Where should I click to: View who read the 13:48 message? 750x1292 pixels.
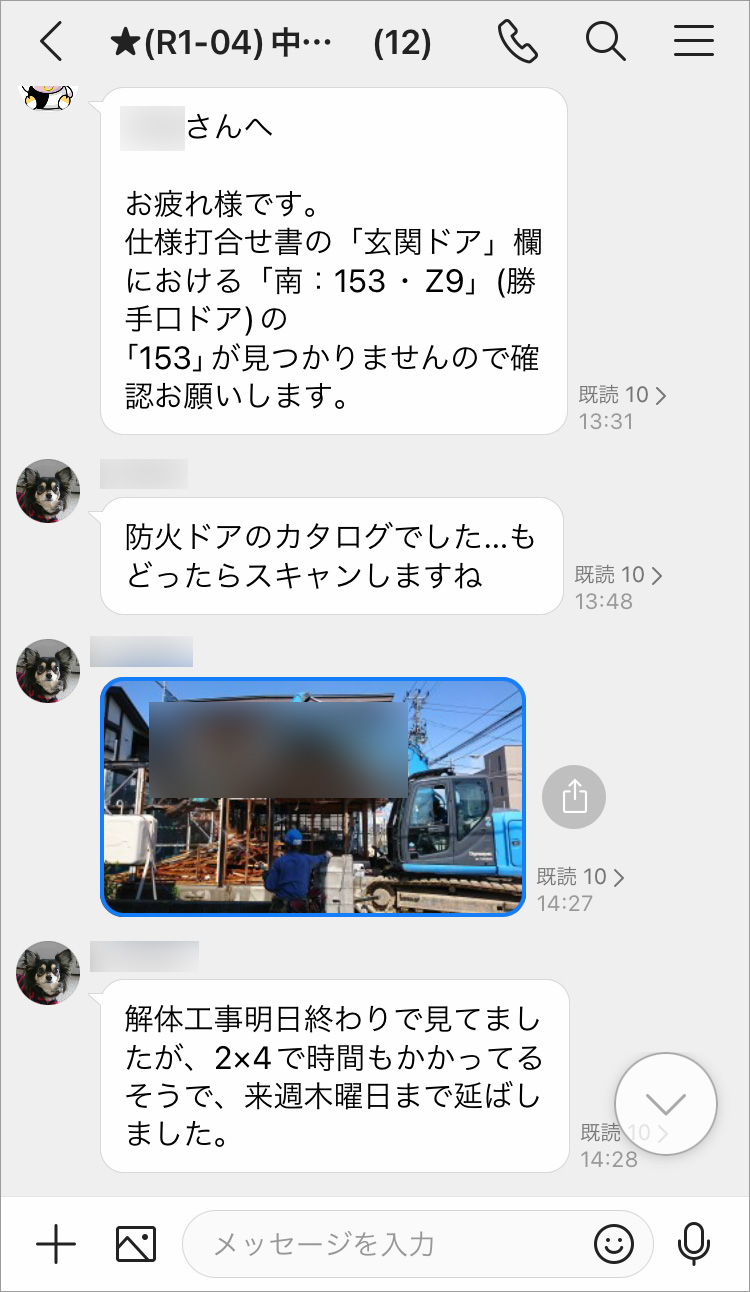(618, 575)
